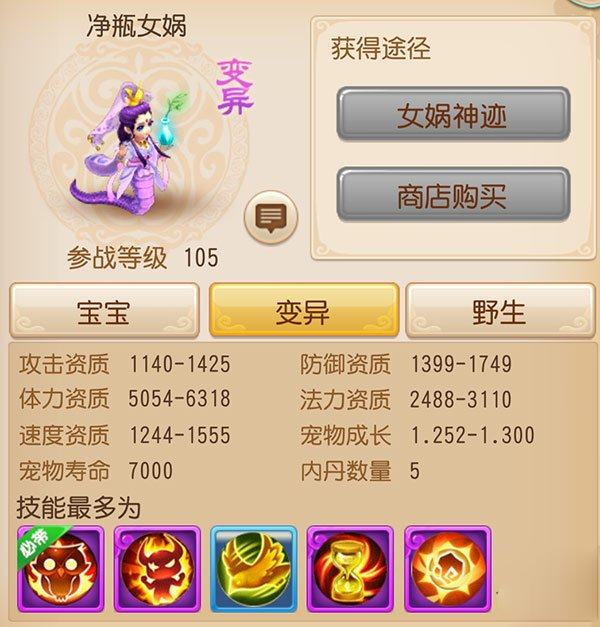Open the pet comment speech-bubble icon
The image size is (600, 627).
[267, 215]
